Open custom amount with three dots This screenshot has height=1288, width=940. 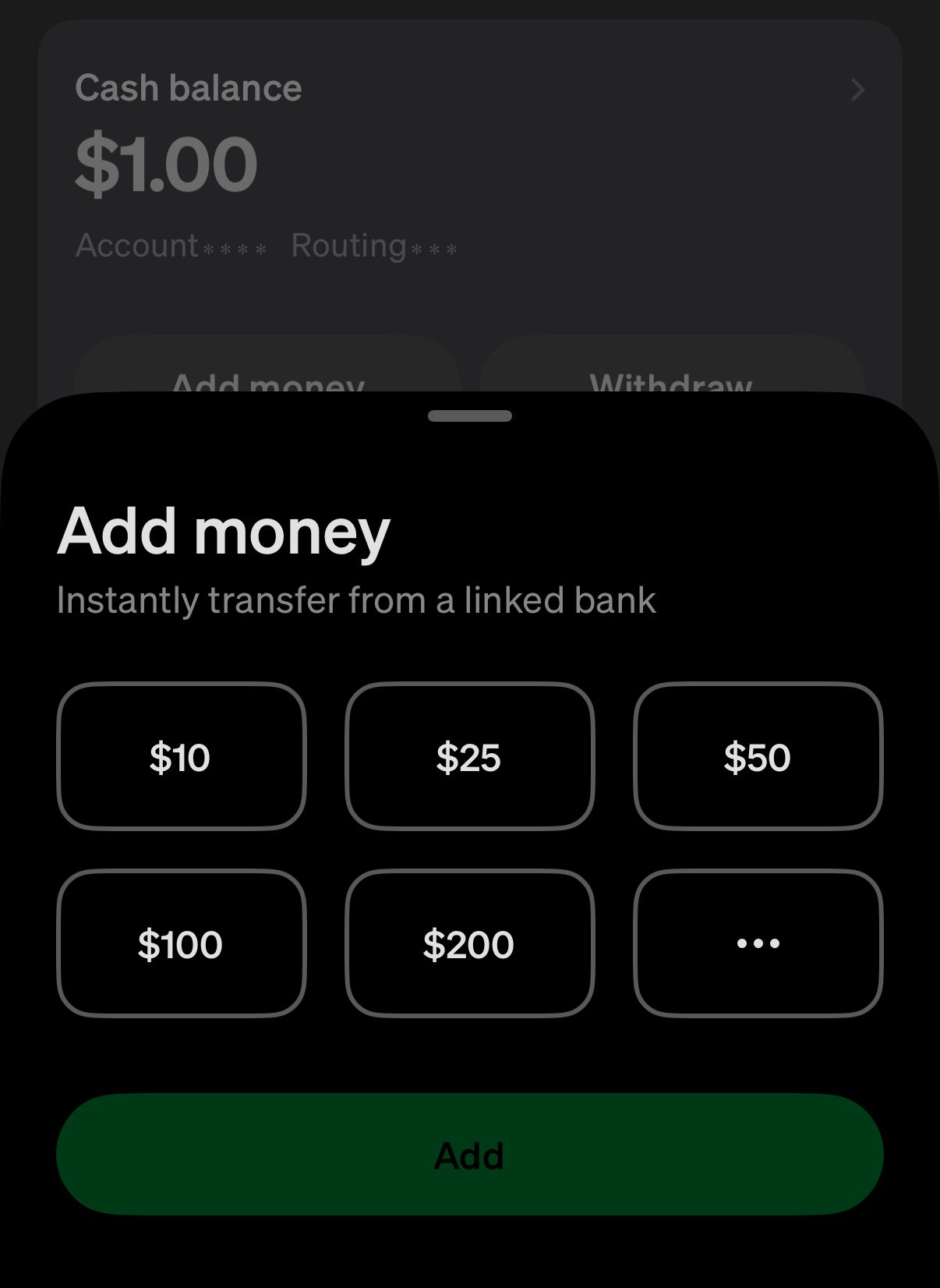tap(758, 943)
